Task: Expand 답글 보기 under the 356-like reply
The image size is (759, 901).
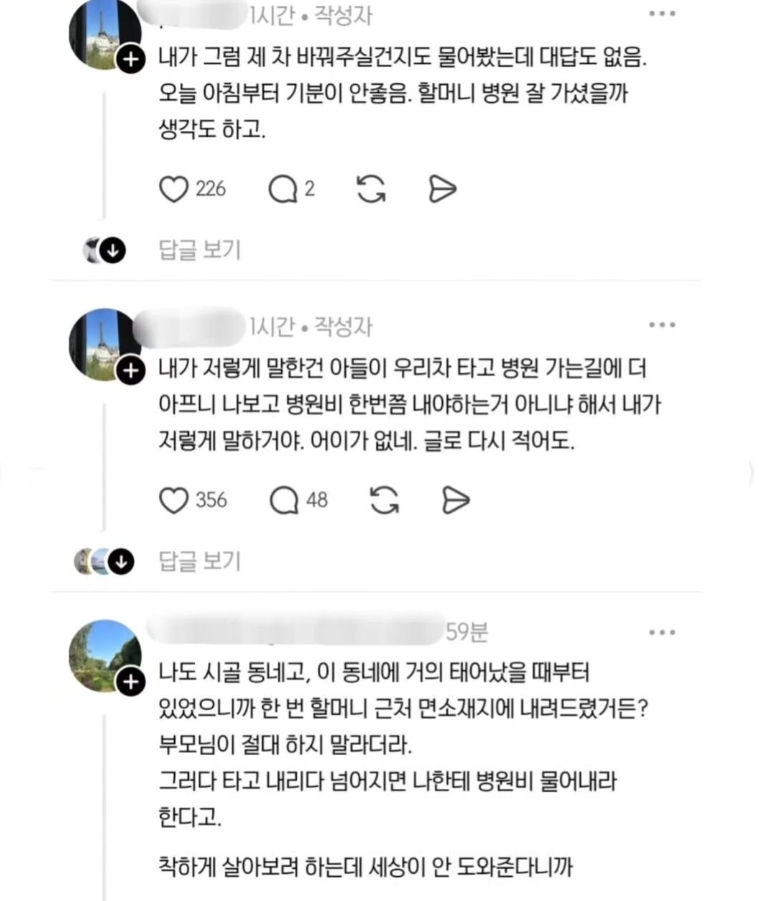Action: (x=200, y=561)
